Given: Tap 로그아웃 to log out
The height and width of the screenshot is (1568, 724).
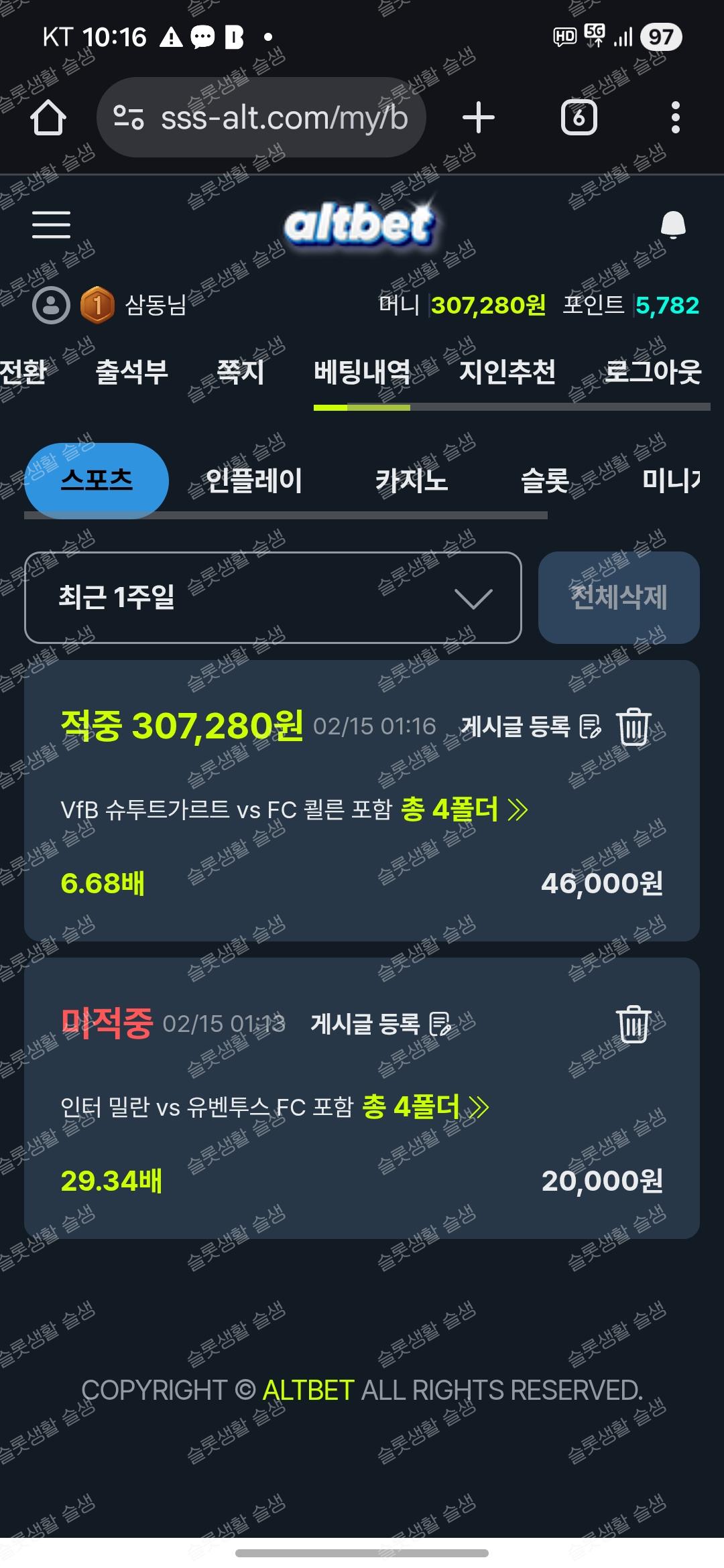Looking at the screenshot, I should [652, 372].
